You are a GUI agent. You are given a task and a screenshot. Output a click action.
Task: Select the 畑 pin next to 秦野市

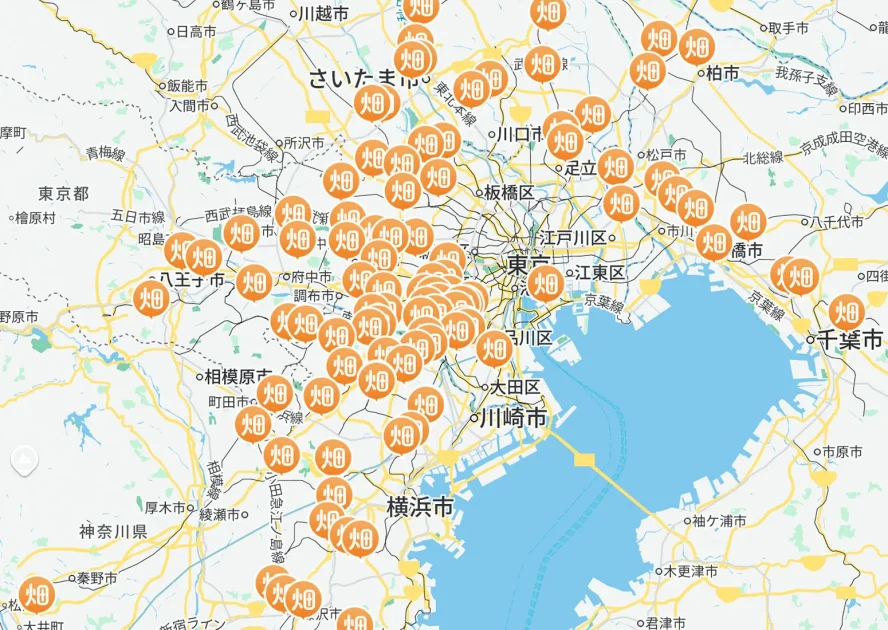coord(38,594)
